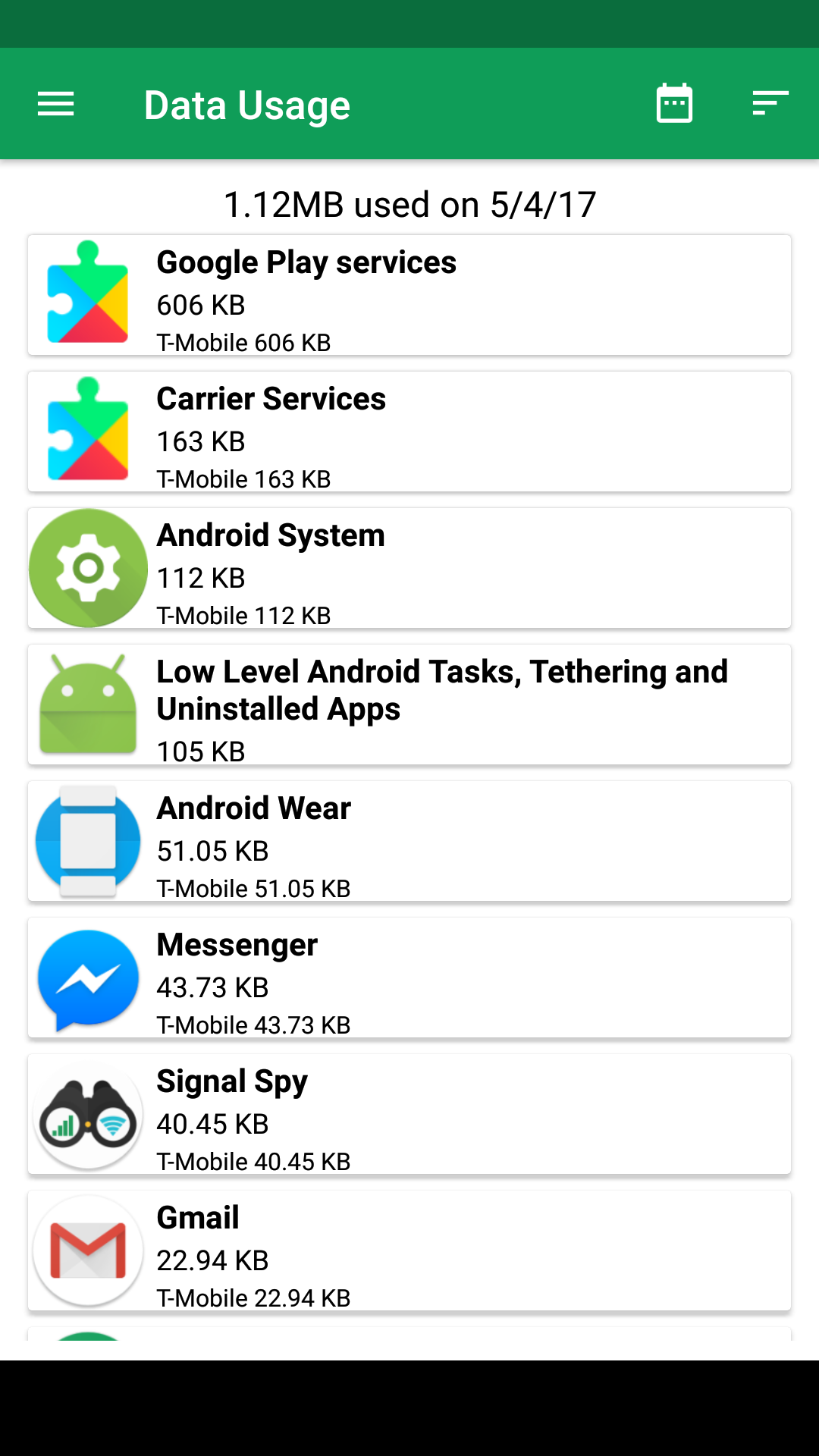Open the hamburger navigation menu
This screenshot has height=1456, width=819.
(56, 104)
